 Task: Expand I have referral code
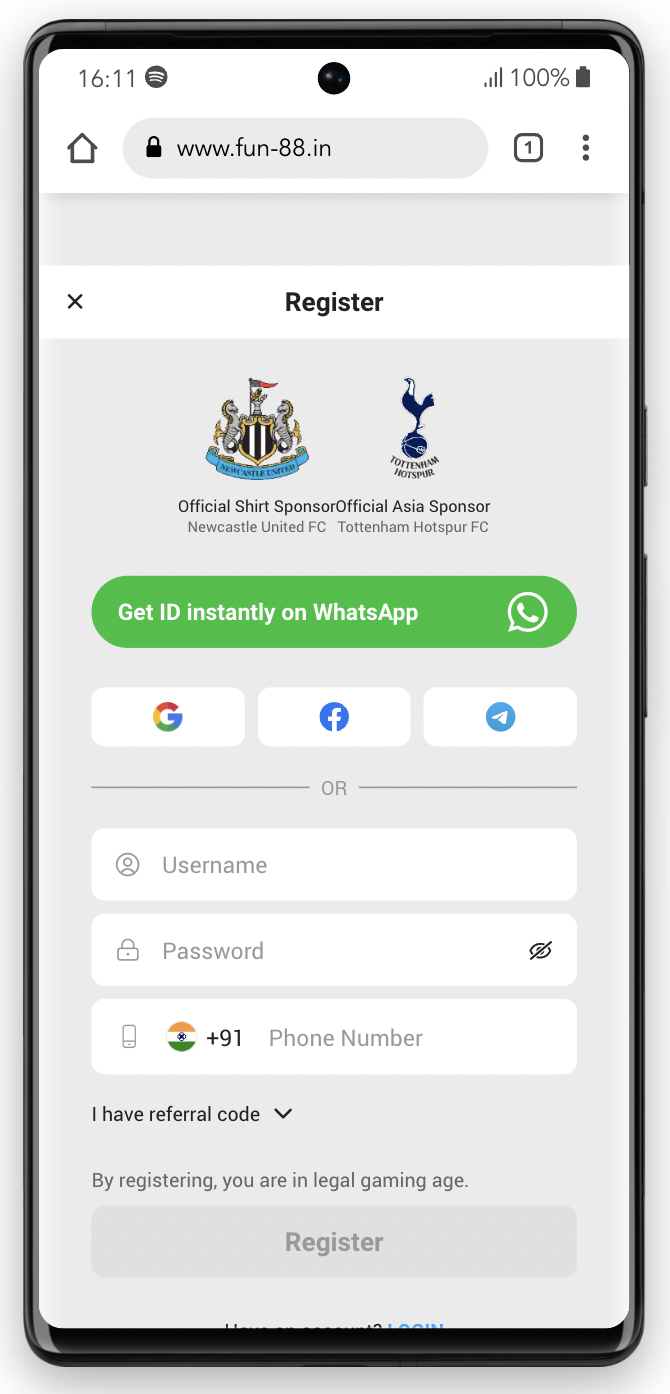(x=192, y=1114)
